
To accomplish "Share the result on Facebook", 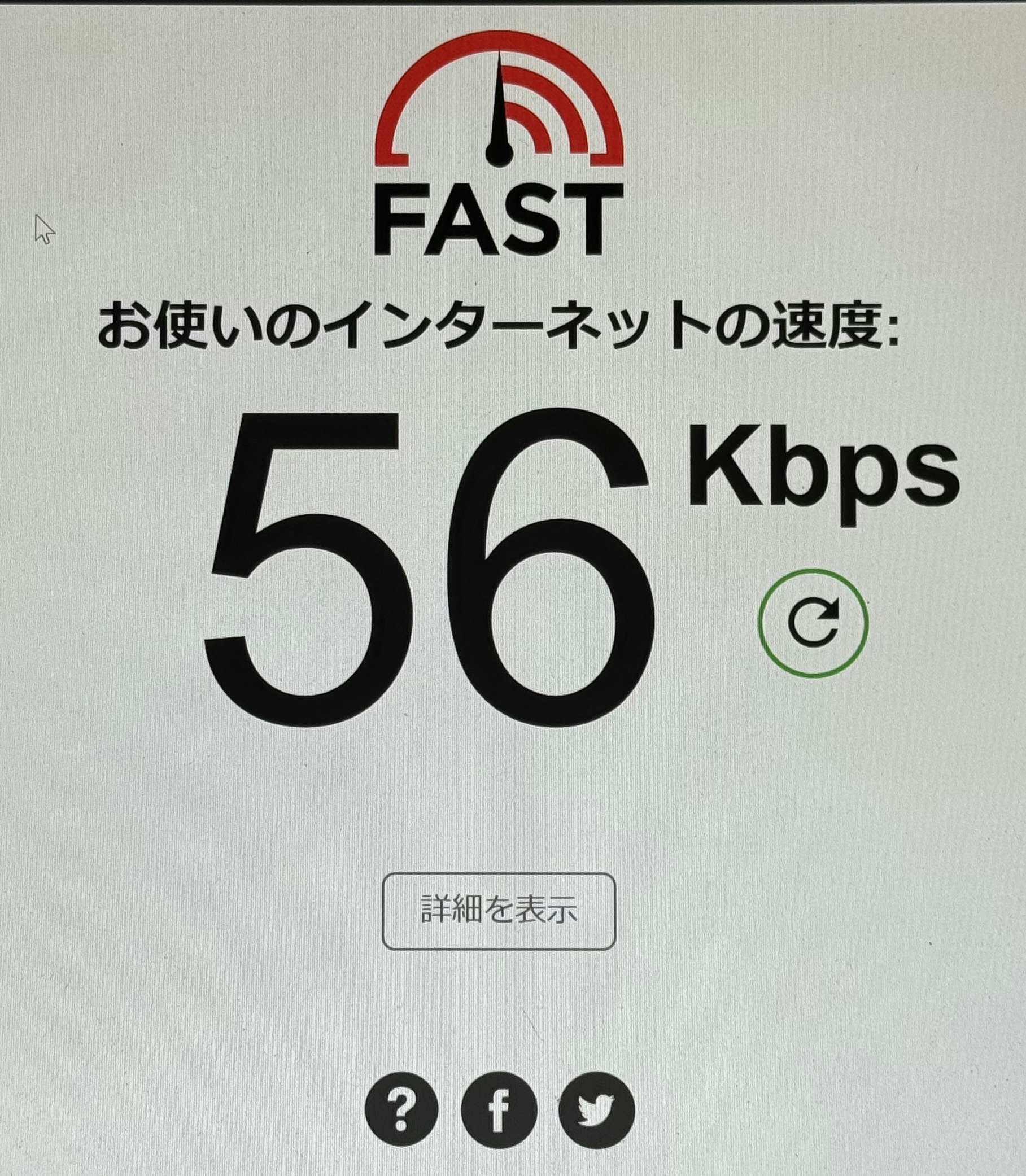I will pos(499,1109).
